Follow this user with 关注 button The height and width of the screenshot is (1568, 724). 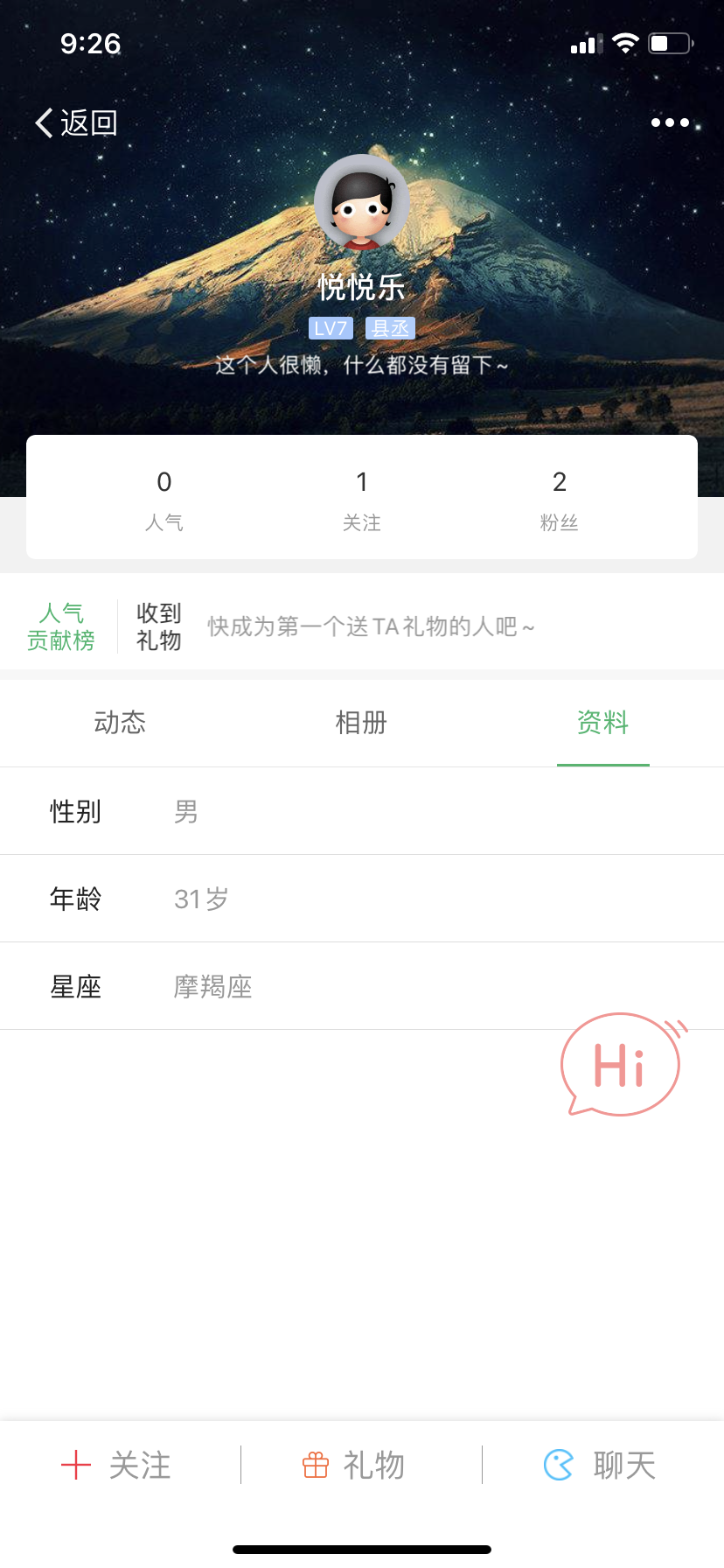tap(117, 1465)
